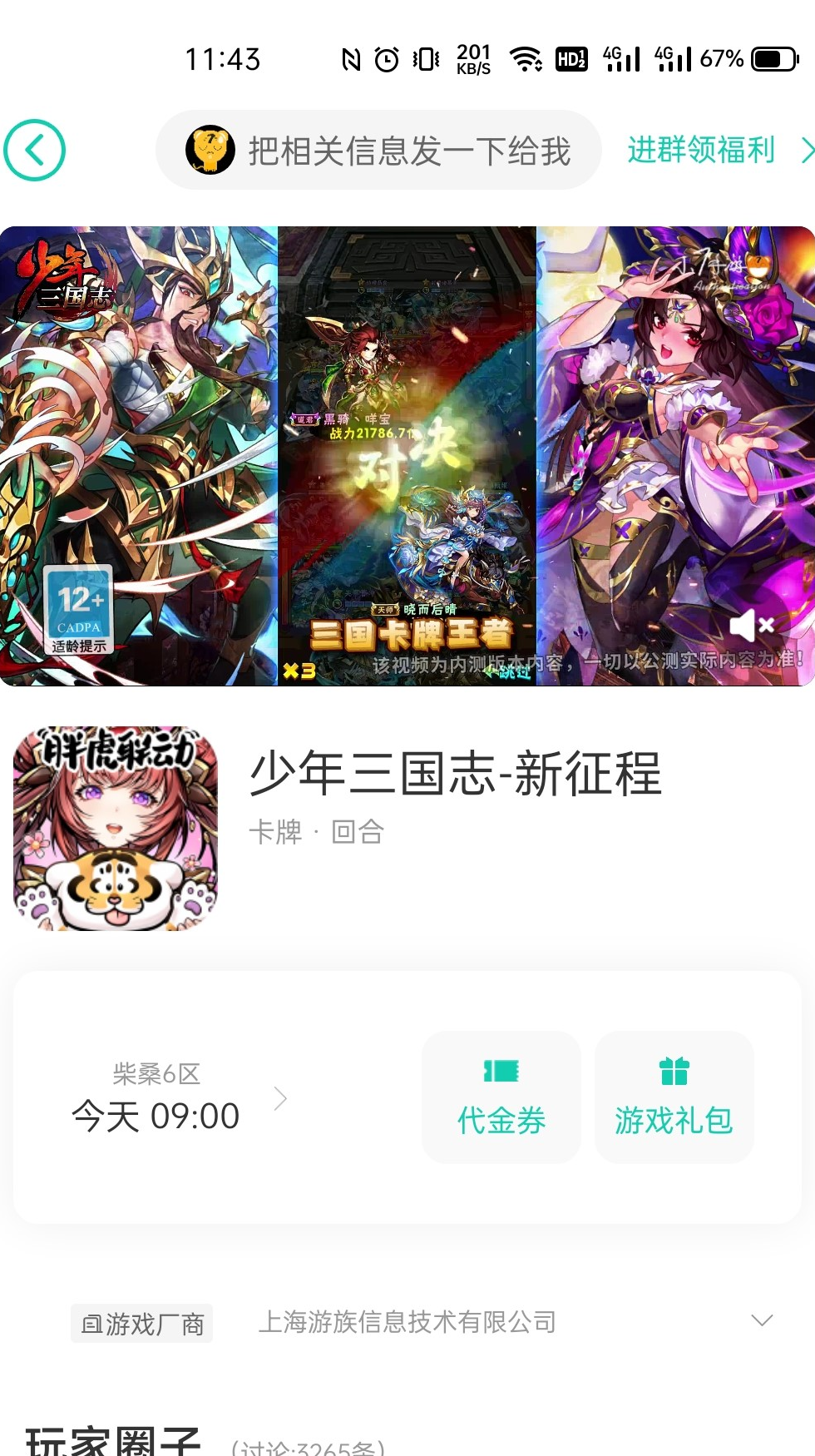Screen dimensions: 815x1456
Task: Unmute the promo video sound
Action: click(752, 625)
